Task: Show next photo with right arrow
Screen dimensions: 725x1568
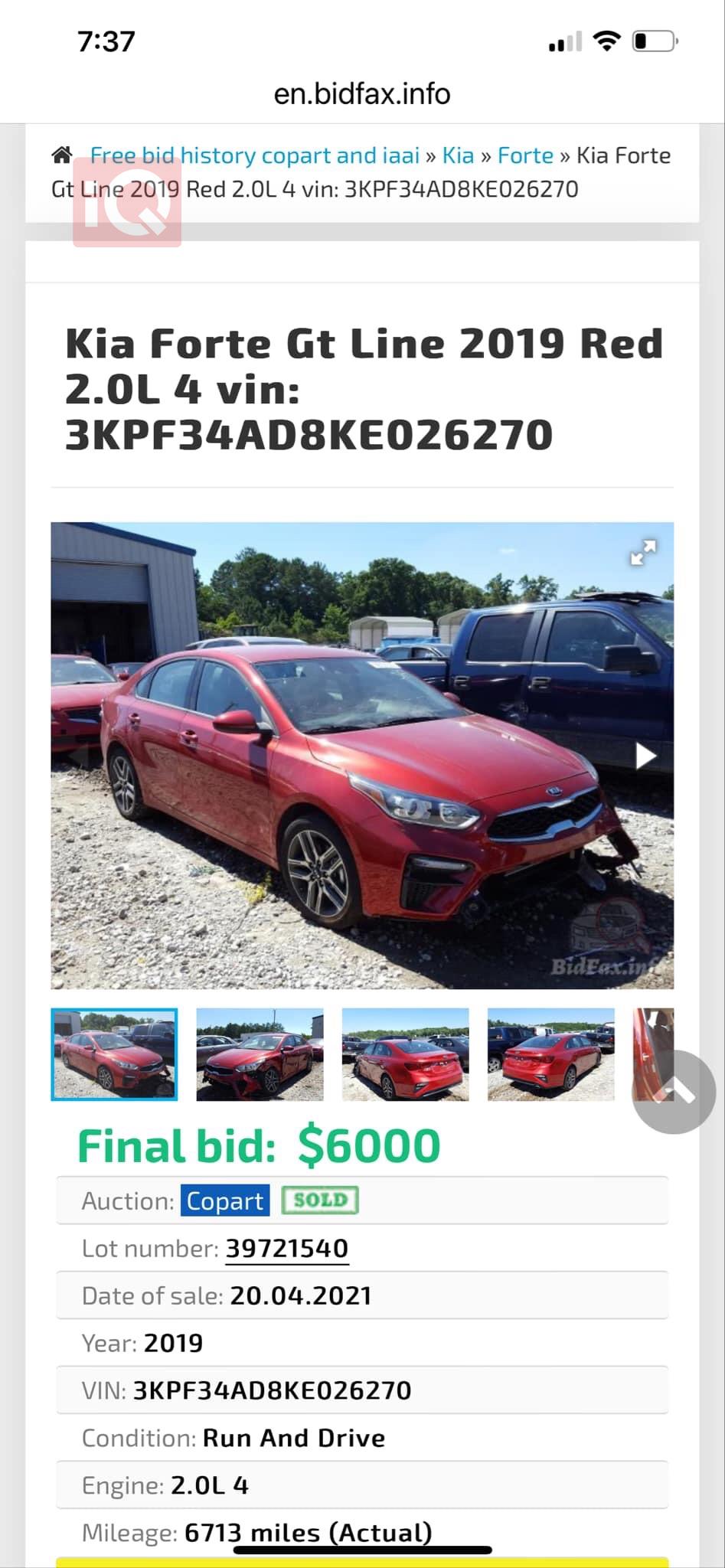Action: point(645,756)
